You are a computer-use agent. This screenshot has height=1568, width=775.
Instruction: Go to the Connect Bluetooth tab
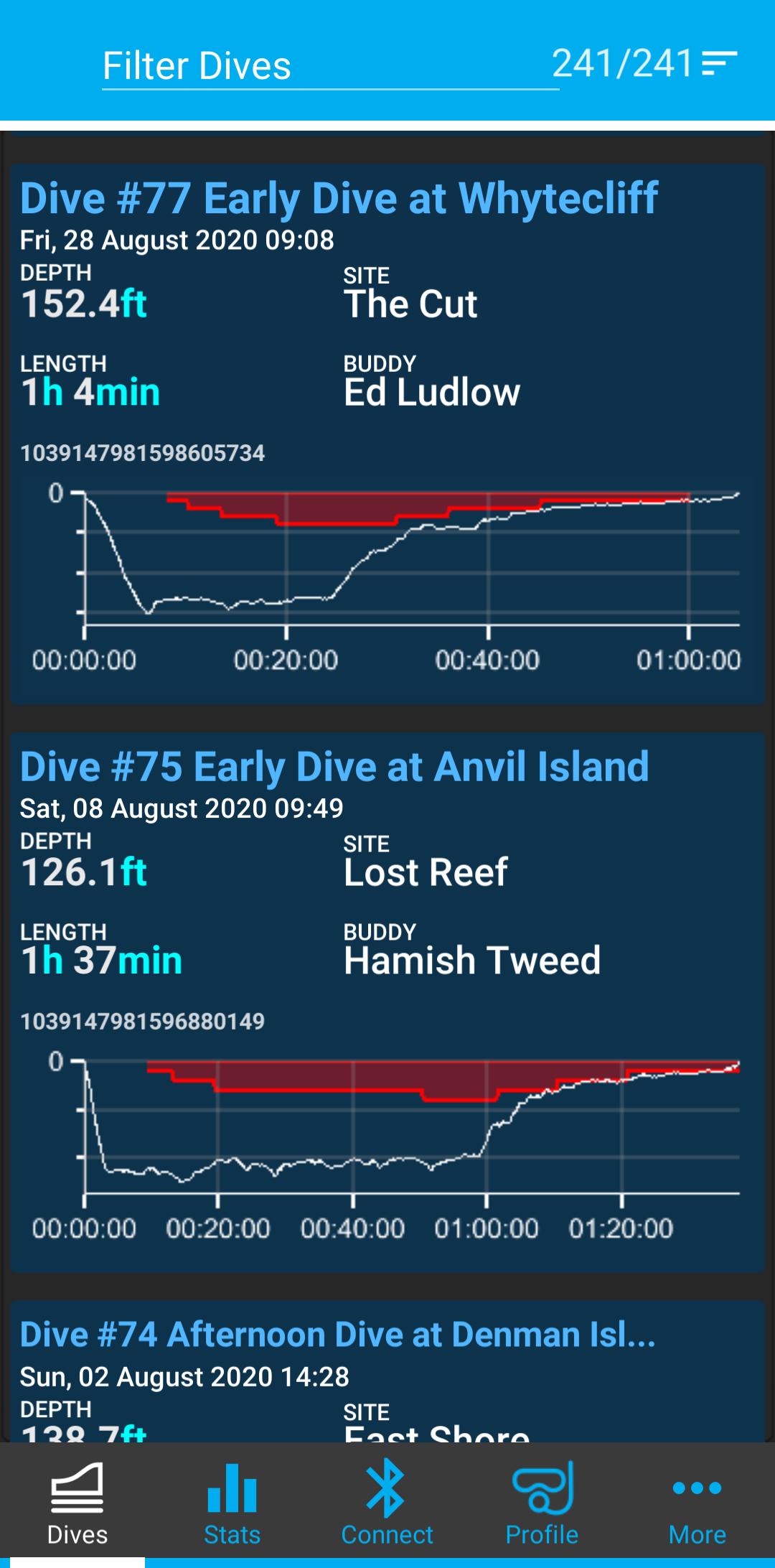coord(387,1503)
